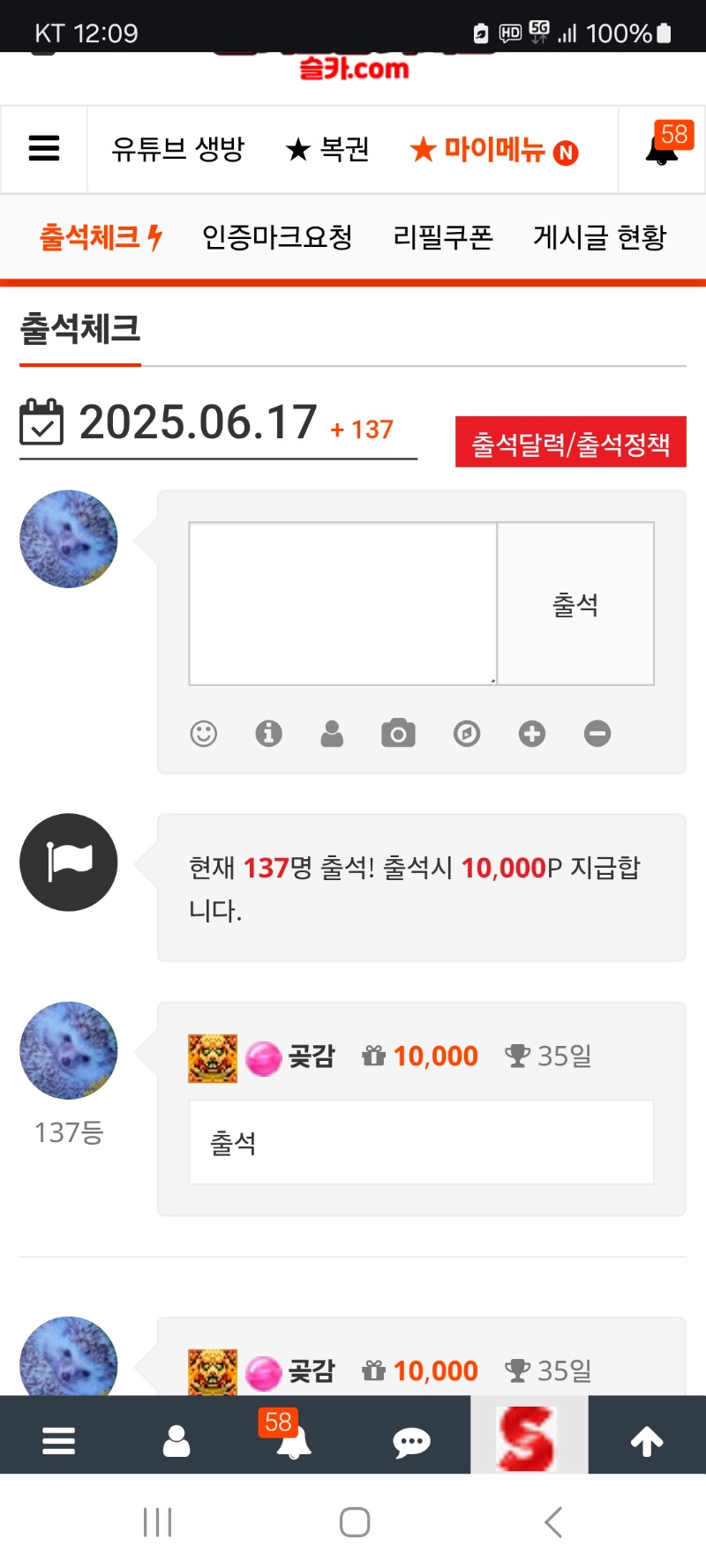
Task: Tap the red S logo button
Action: tap(529, 1439)
